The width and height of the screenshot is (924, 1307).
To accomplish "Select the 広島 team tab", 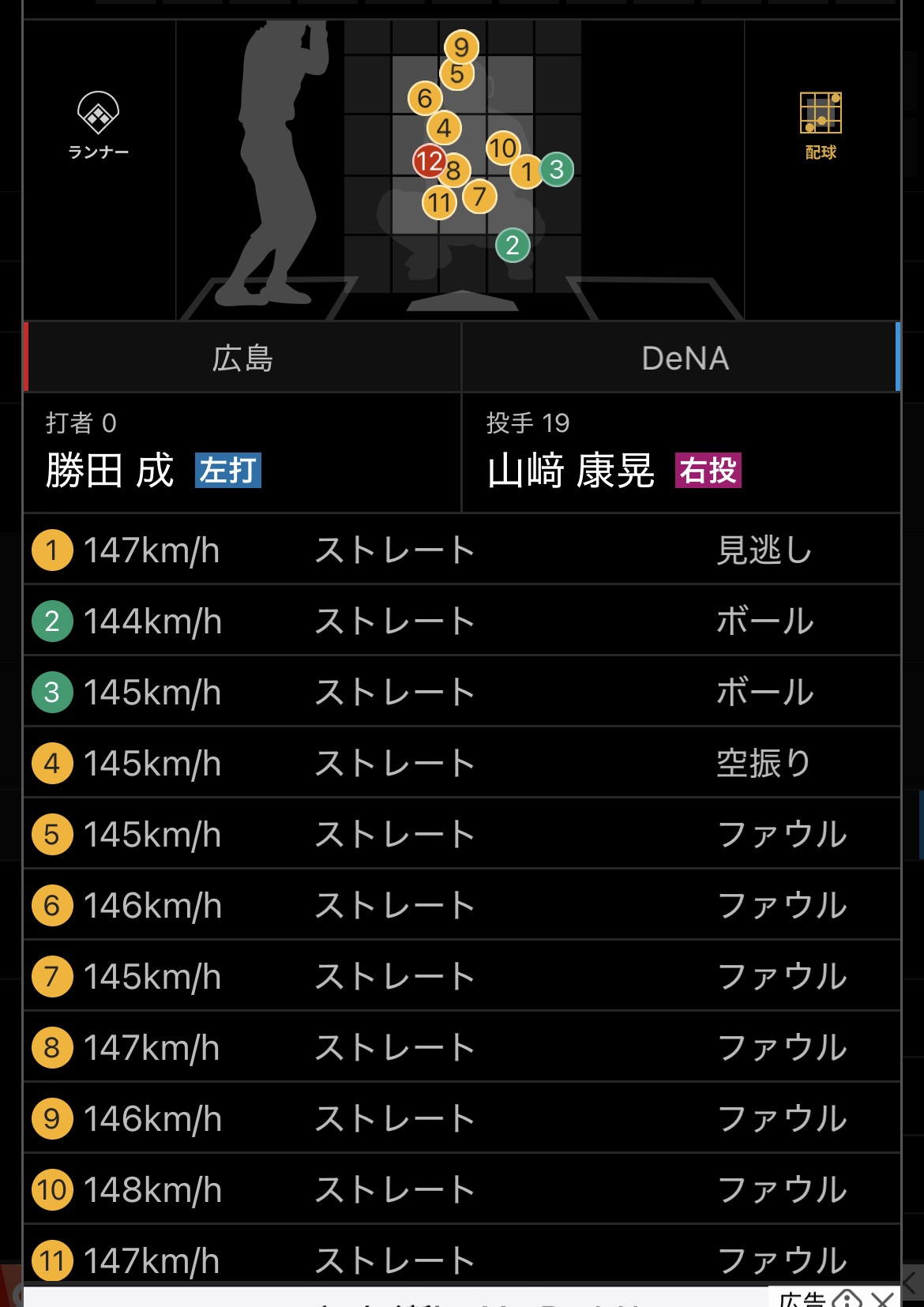I will (242, 358).
